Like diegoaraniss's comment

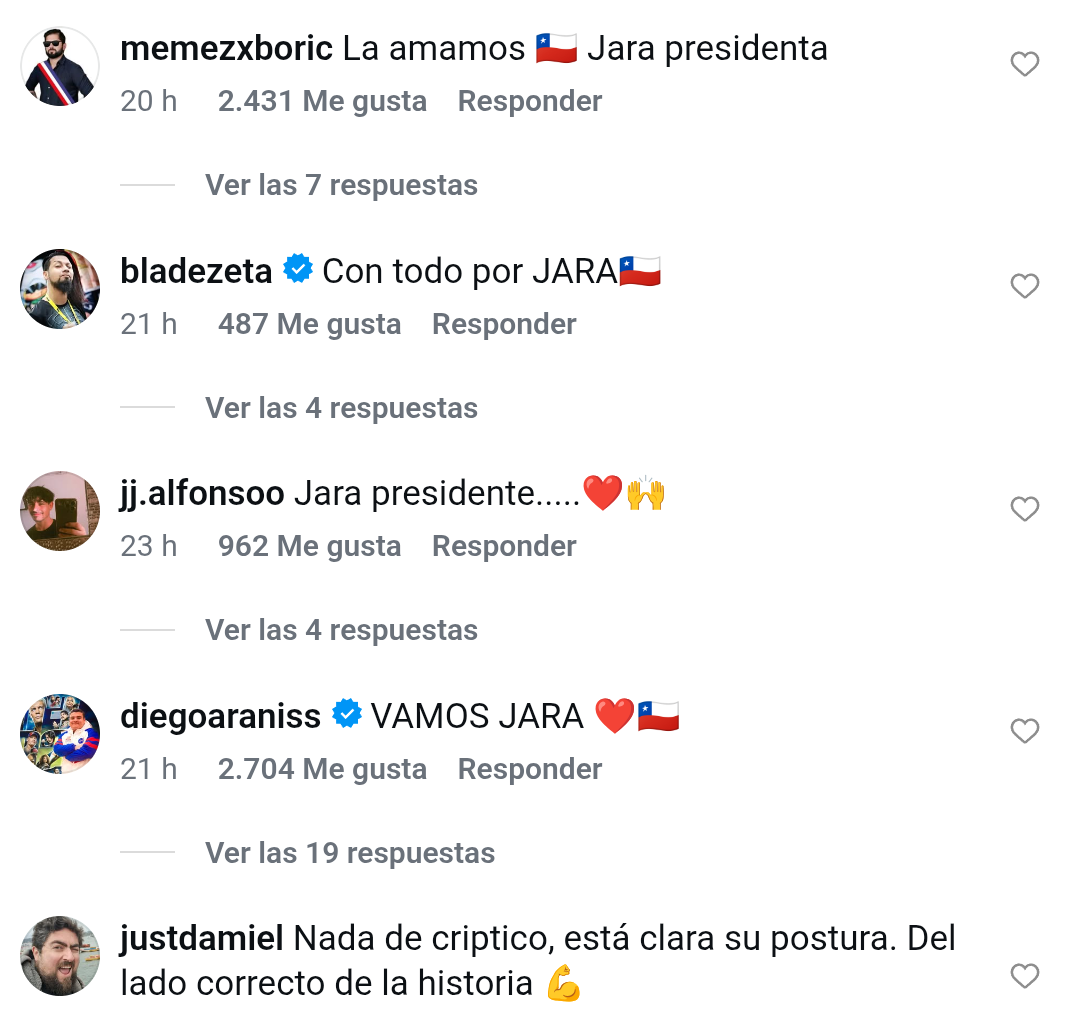tap(1024, 732)
